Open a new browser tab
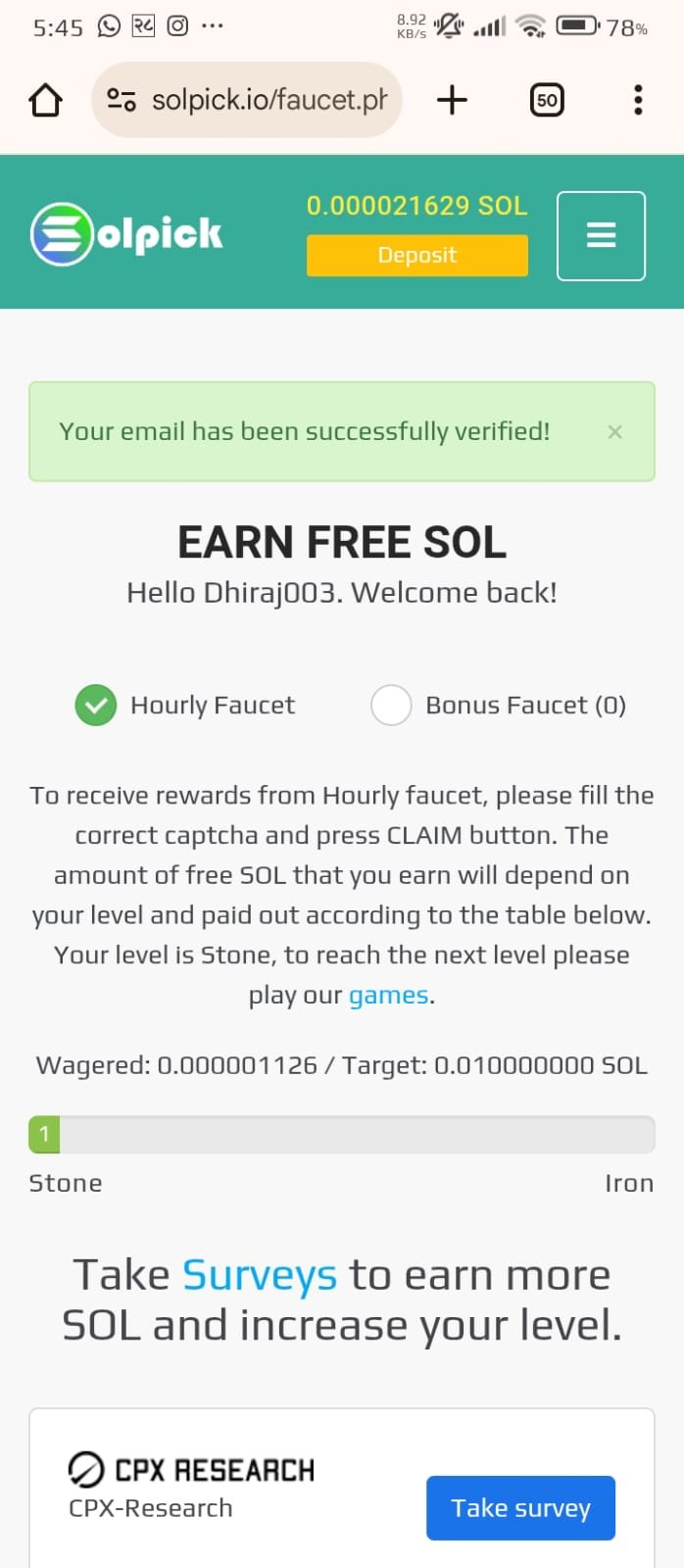 click(x=452, y=100)
